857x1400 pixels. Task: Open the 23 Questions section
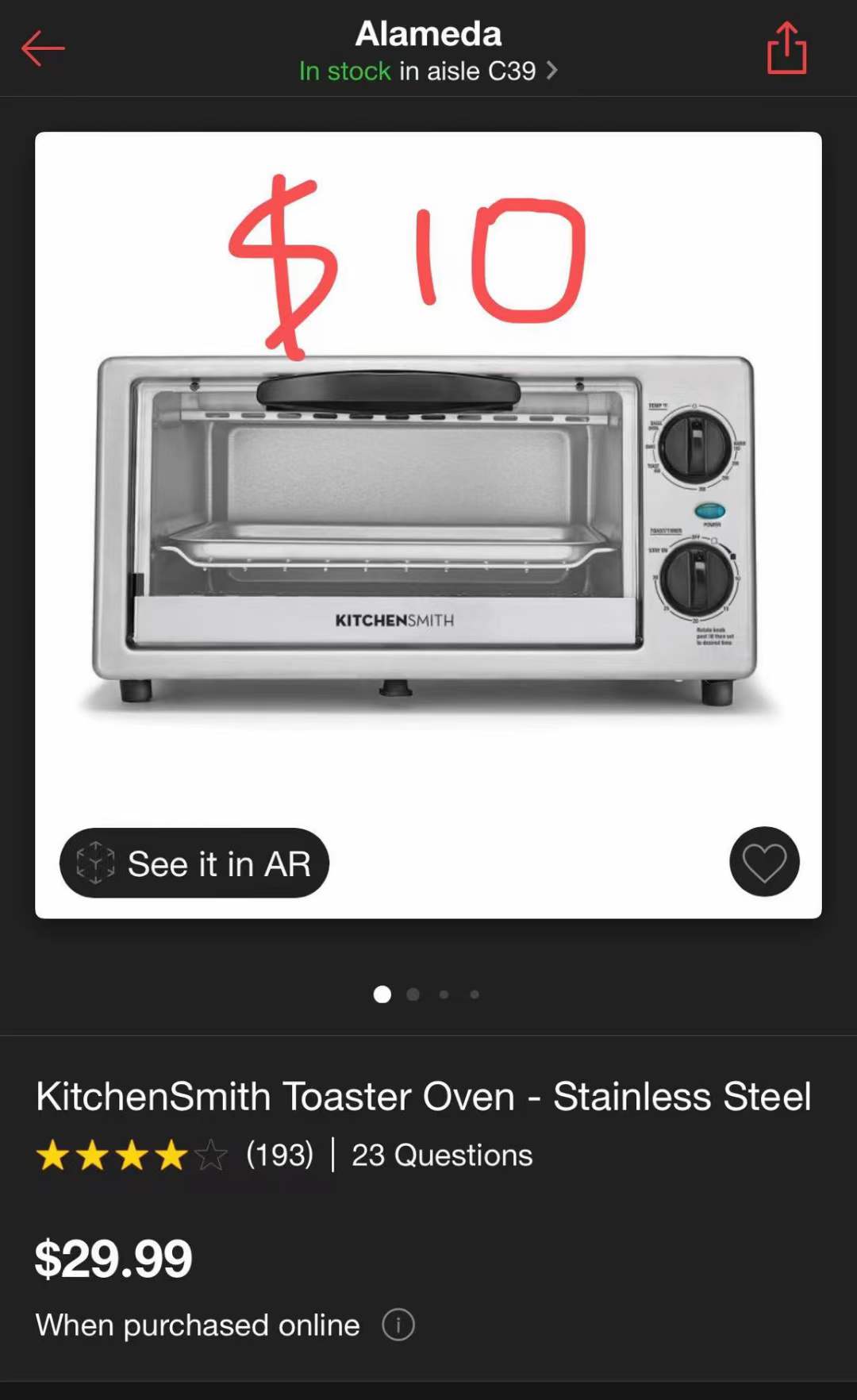click(442, 1155)
